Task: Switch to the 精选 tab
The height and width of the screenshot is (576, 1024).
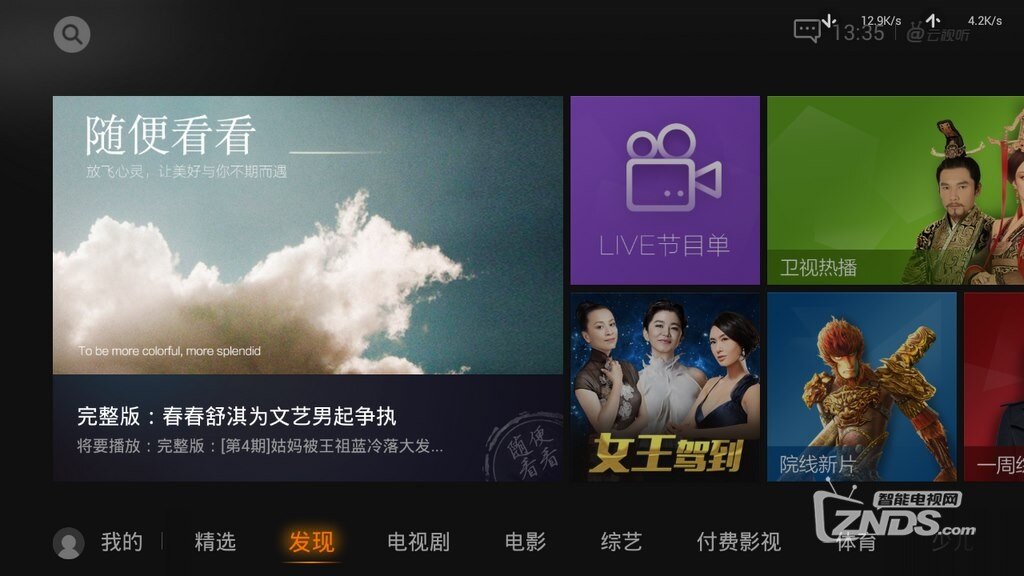Action: [x=215, y=542]
